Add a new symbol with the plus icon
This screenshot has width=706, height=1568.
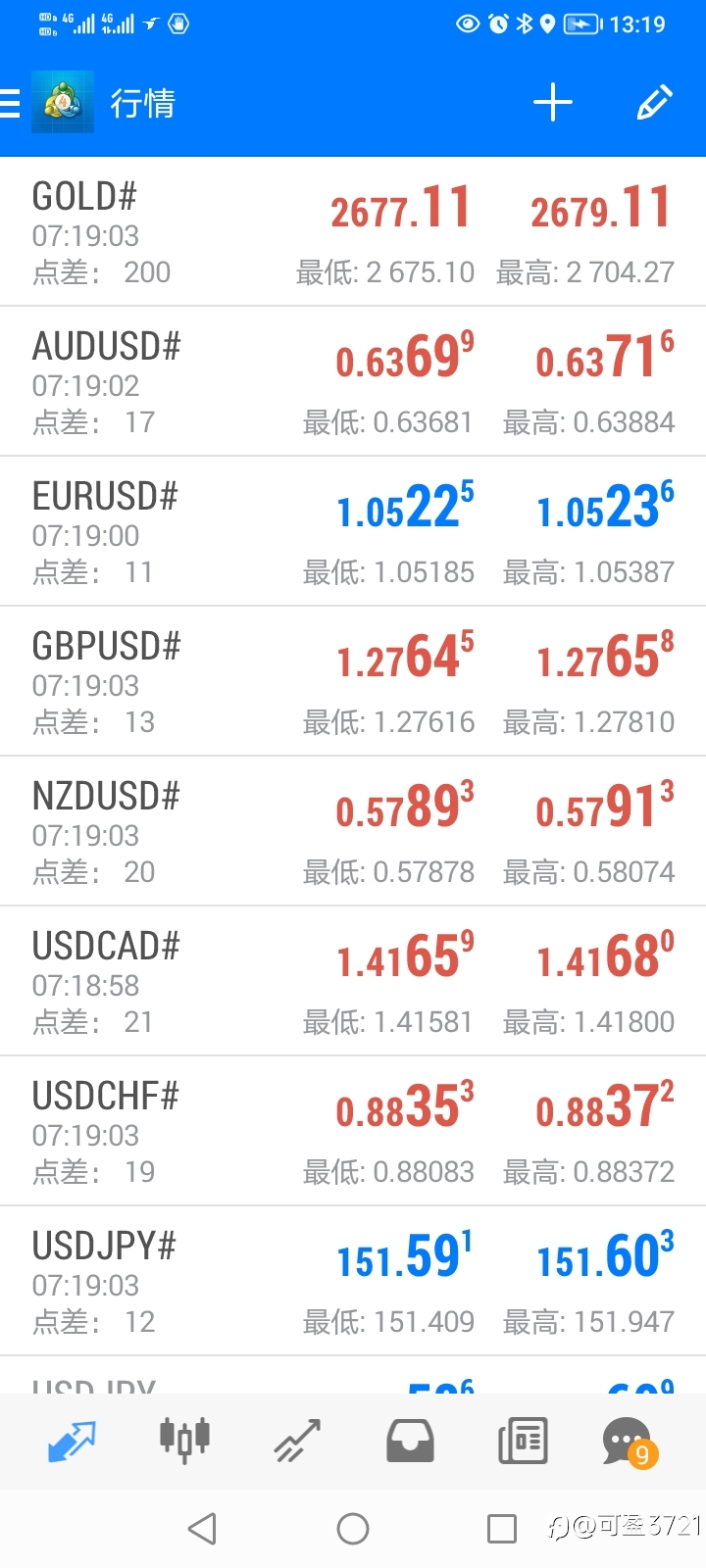click(x=553, y=102)
